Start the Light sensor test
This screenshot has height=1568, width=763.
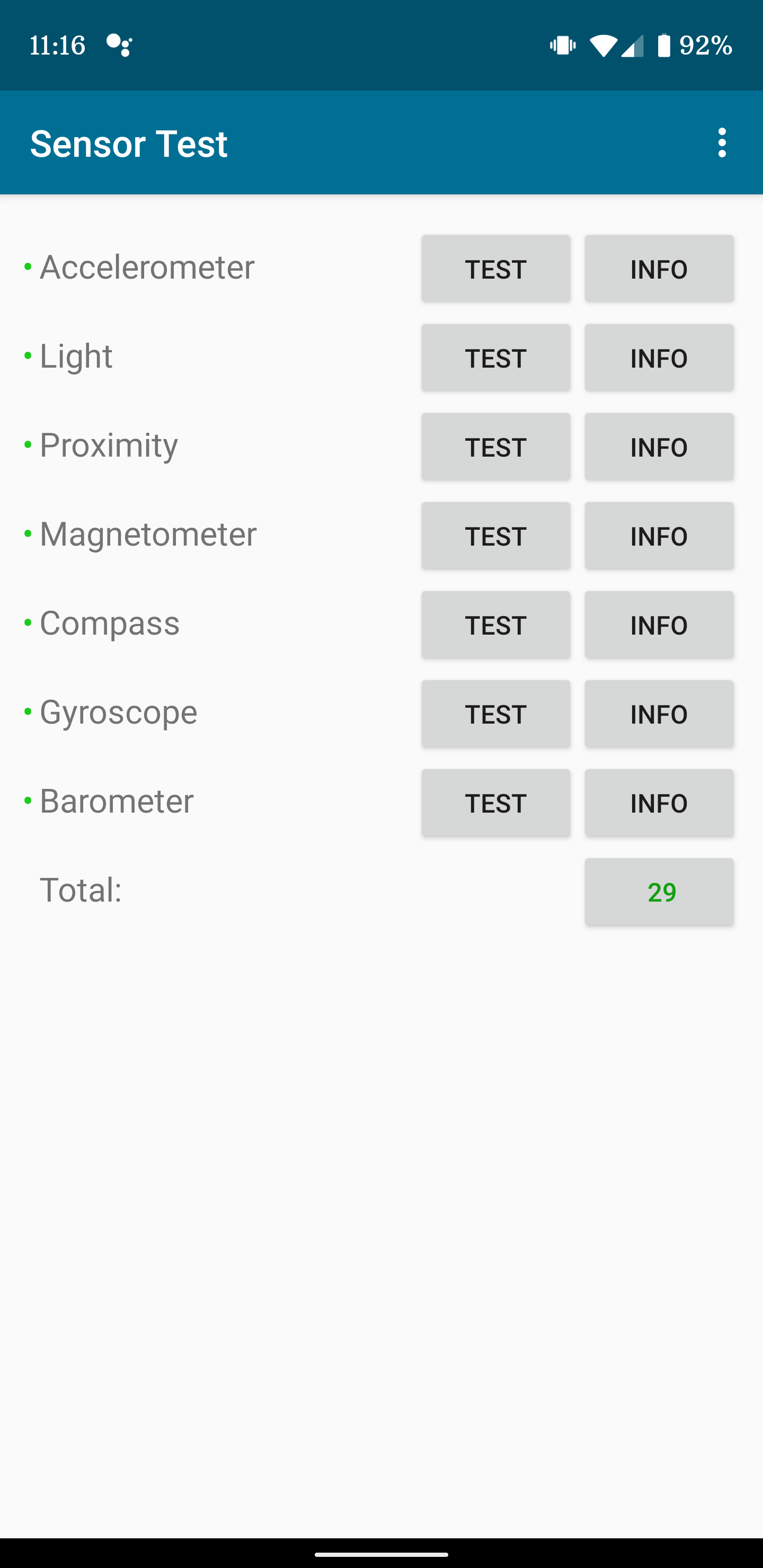tap(495, 358)
